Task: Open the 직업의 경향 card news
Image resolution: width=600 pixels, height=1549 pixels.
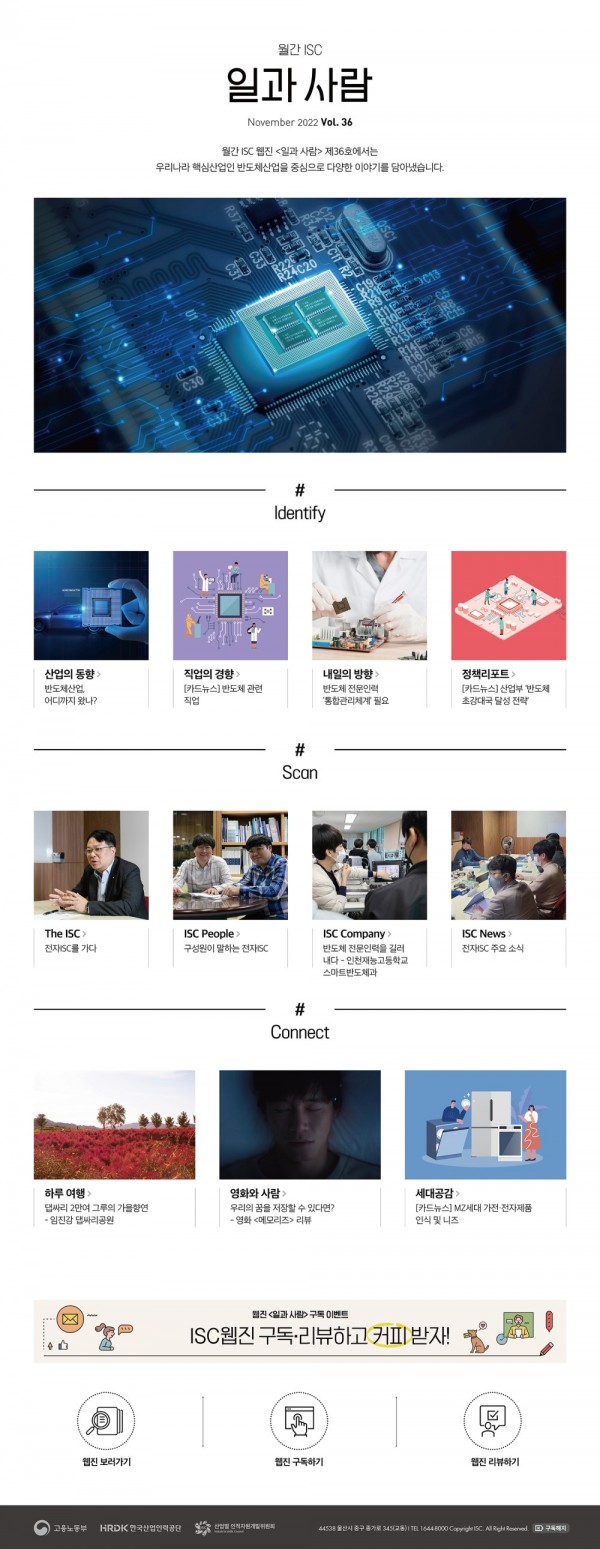Action: [230, 605]
